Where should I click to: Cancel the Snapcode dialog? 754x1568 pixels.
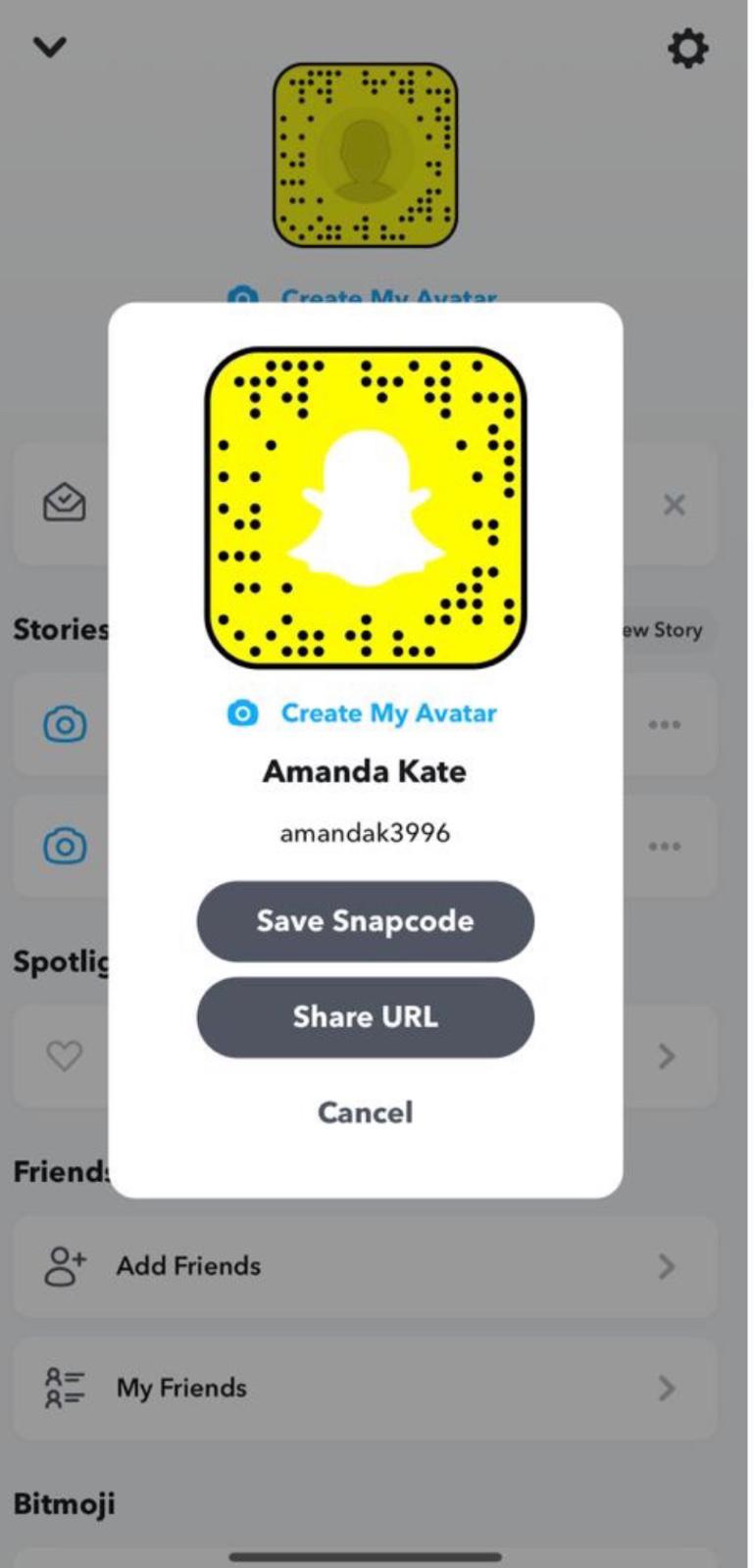[365, 1112]
